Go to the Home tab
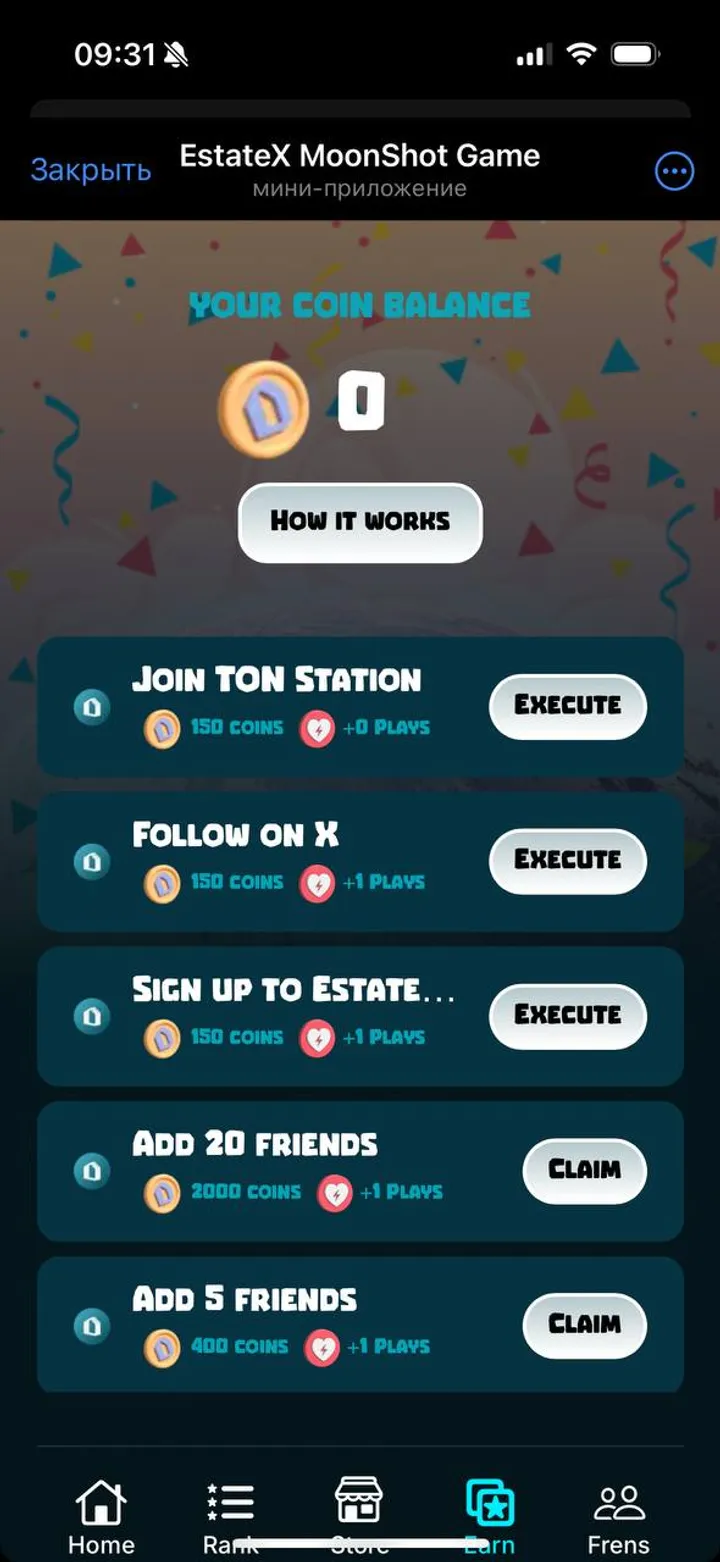 point(101,1515)
